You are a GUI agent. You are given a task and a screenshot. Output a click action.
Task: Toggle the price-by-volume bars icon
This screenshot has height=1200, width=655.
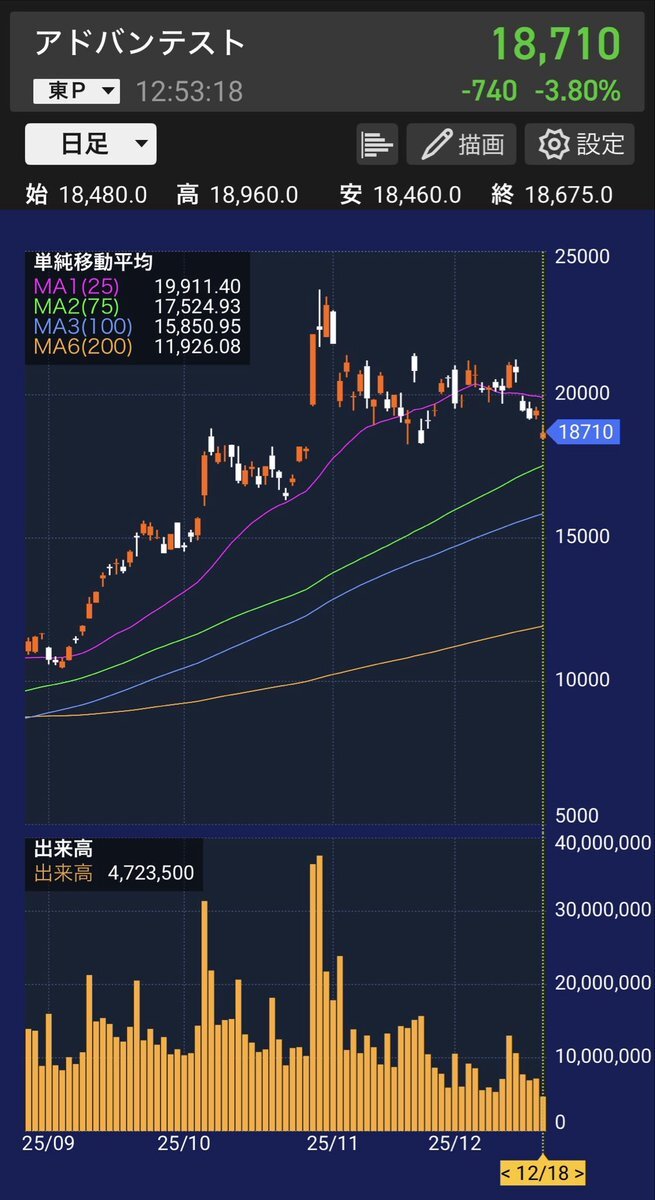[x=377, y=144]
